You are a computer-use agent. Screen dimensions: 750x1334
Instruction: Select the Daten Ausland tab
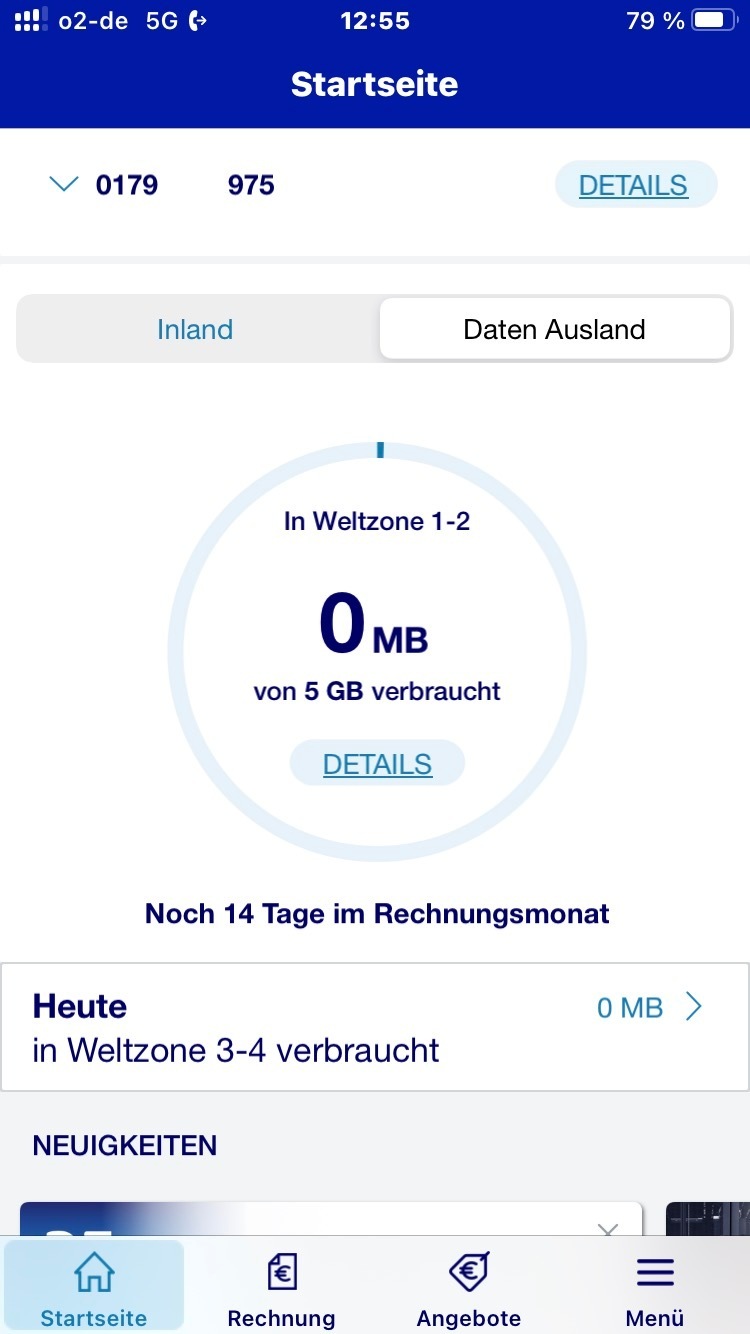coord(554,329)
